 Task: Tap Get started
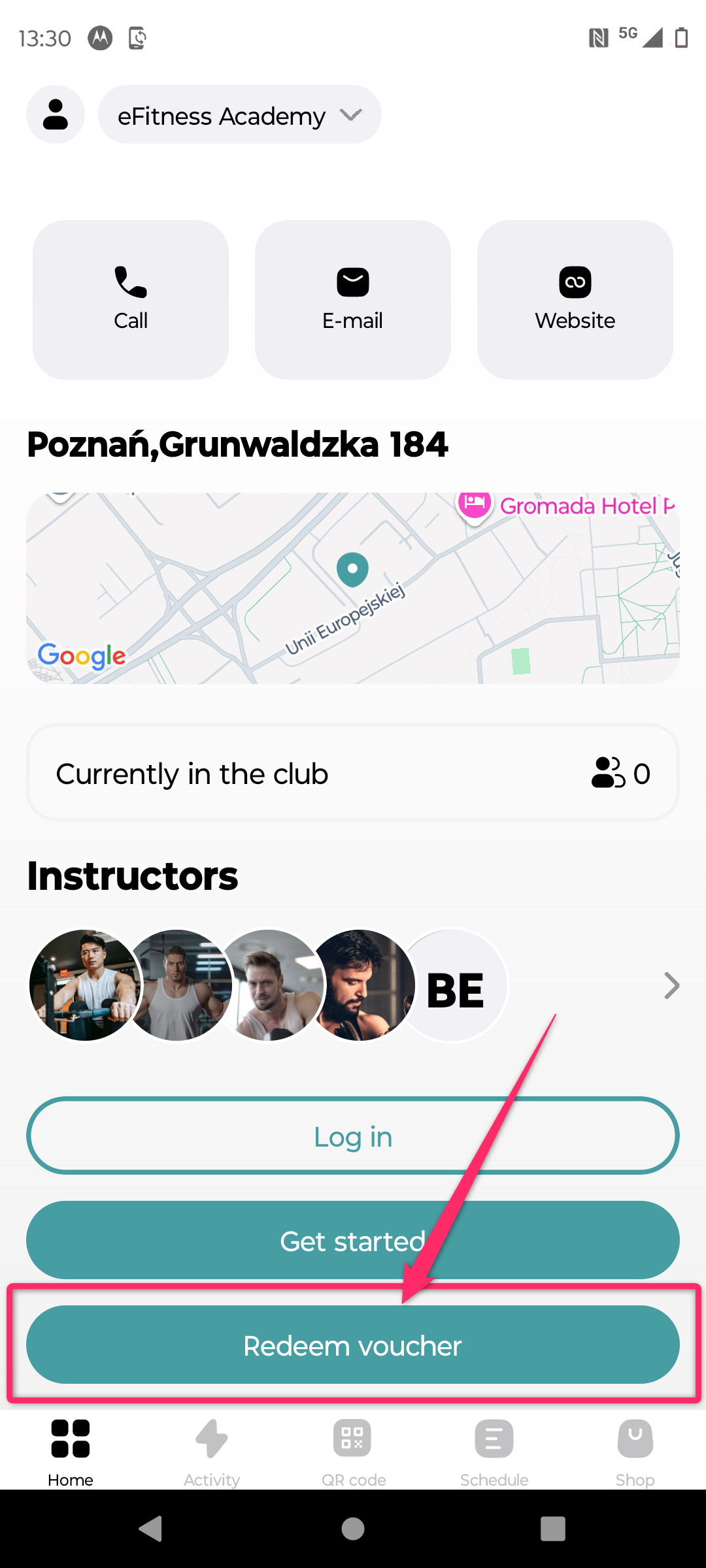coord(353,1240)
